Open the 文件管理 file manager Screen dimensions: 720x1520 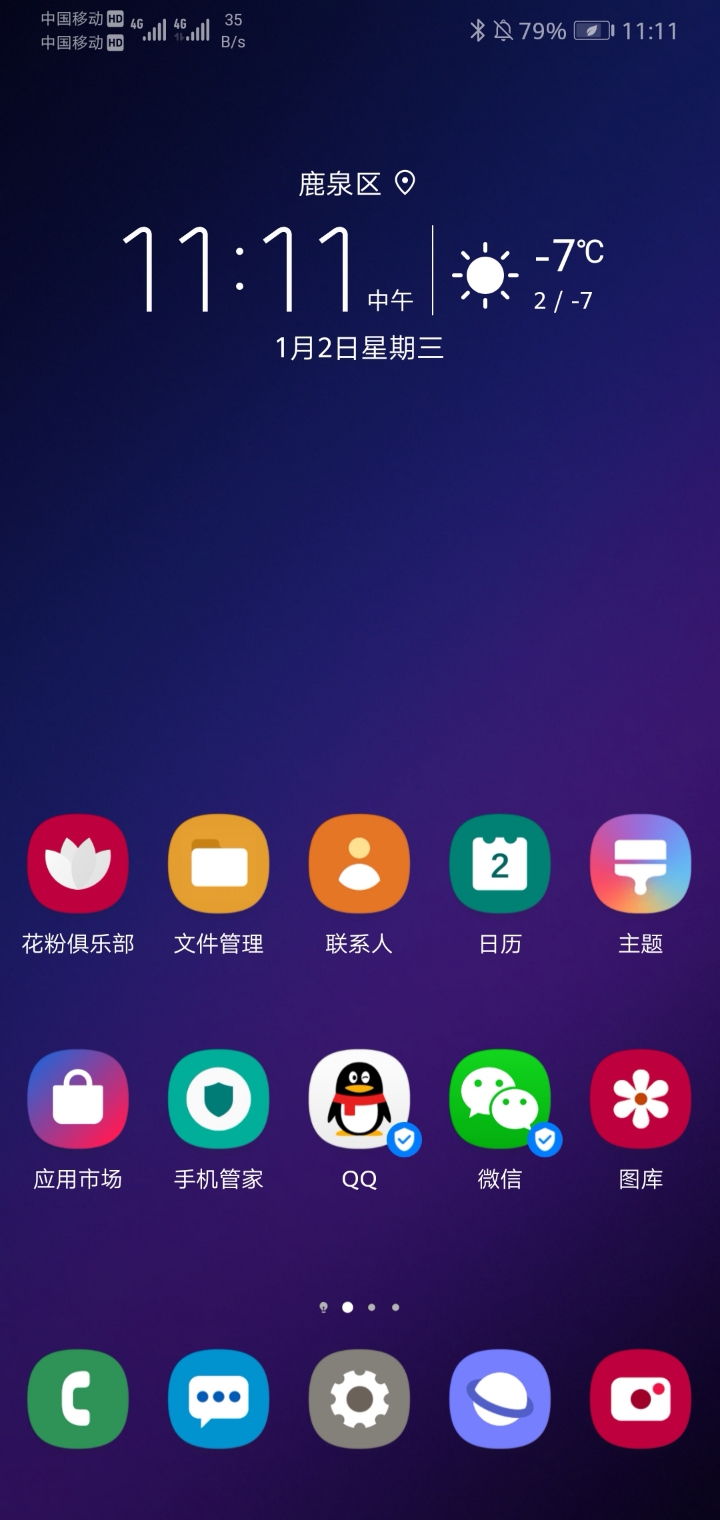218,862
